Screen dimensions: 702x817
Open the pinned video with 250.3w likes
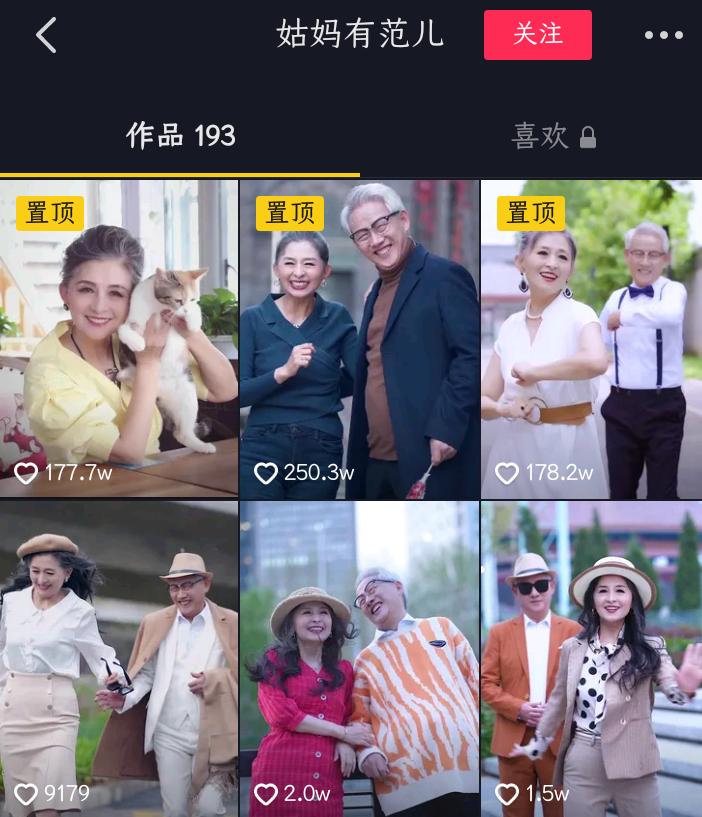(359, 340)
